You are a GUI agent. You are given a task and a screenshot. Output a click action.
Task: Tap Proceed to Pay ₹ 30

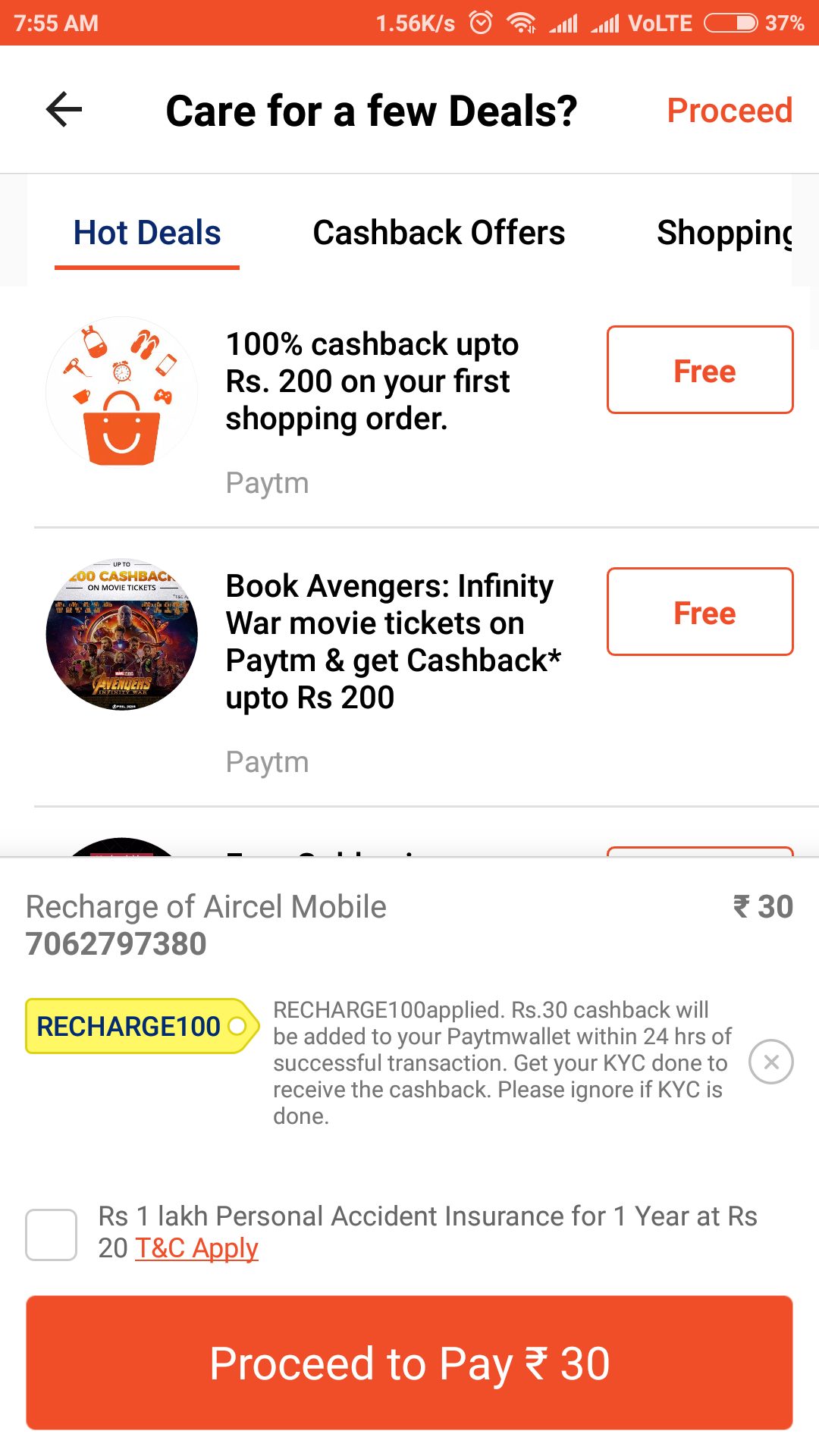[x=409, y=1363]
